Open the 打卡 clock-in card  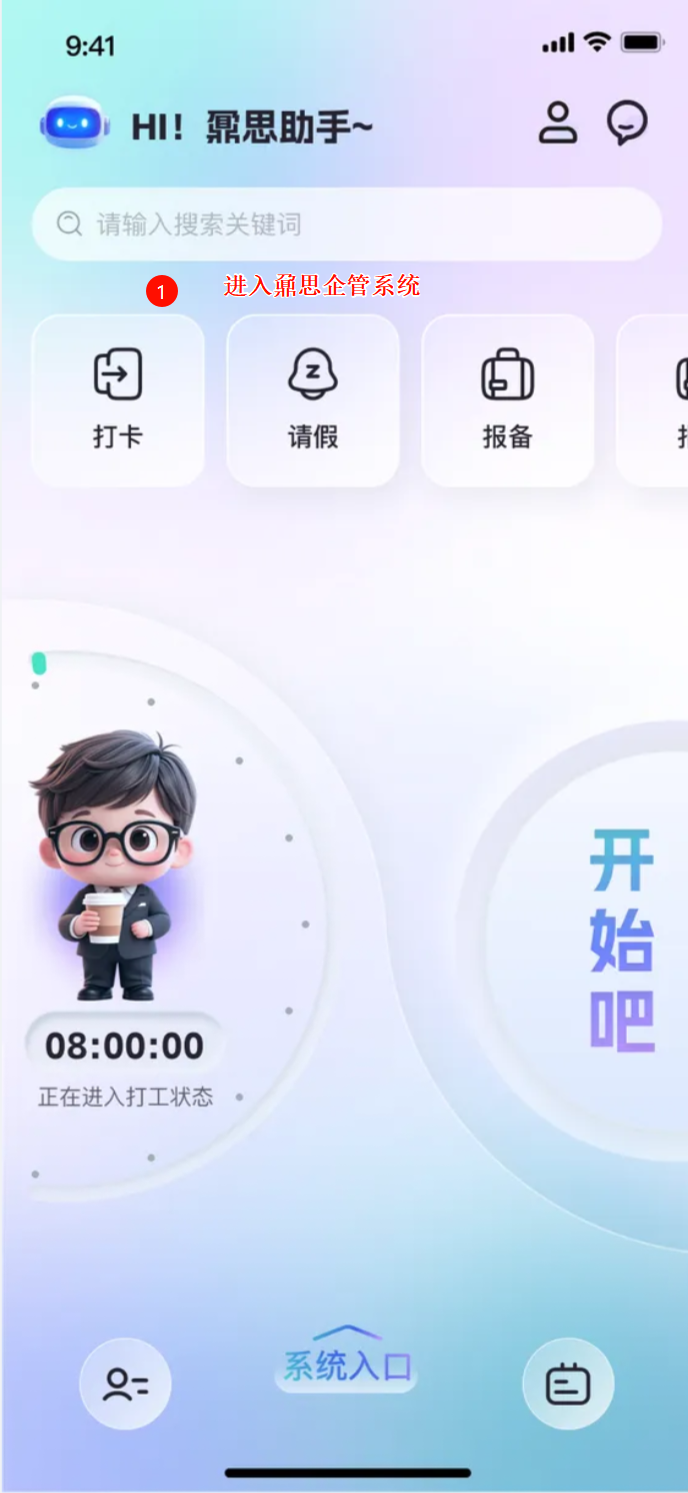point(118,400)
